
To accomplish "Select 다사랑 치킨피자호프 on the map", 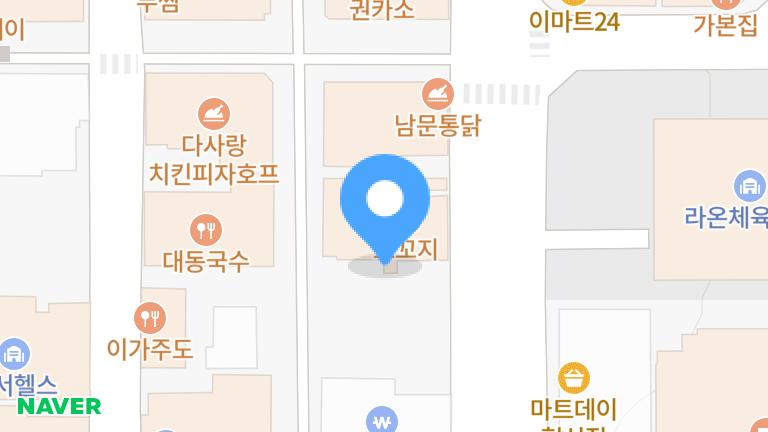I will [x=213, y=112].
